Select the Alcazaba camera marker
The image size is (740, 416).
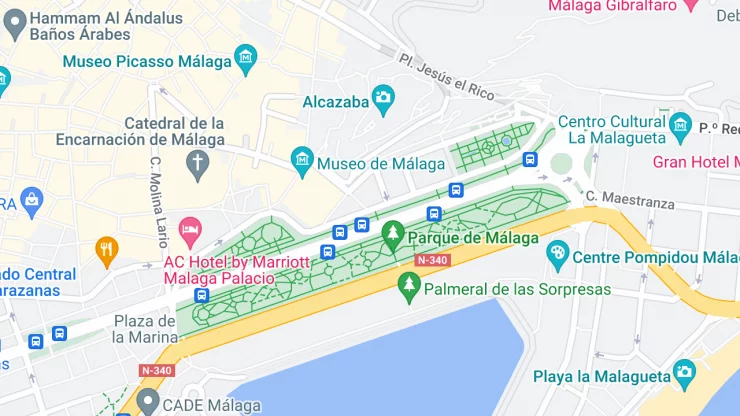point(382,97)
